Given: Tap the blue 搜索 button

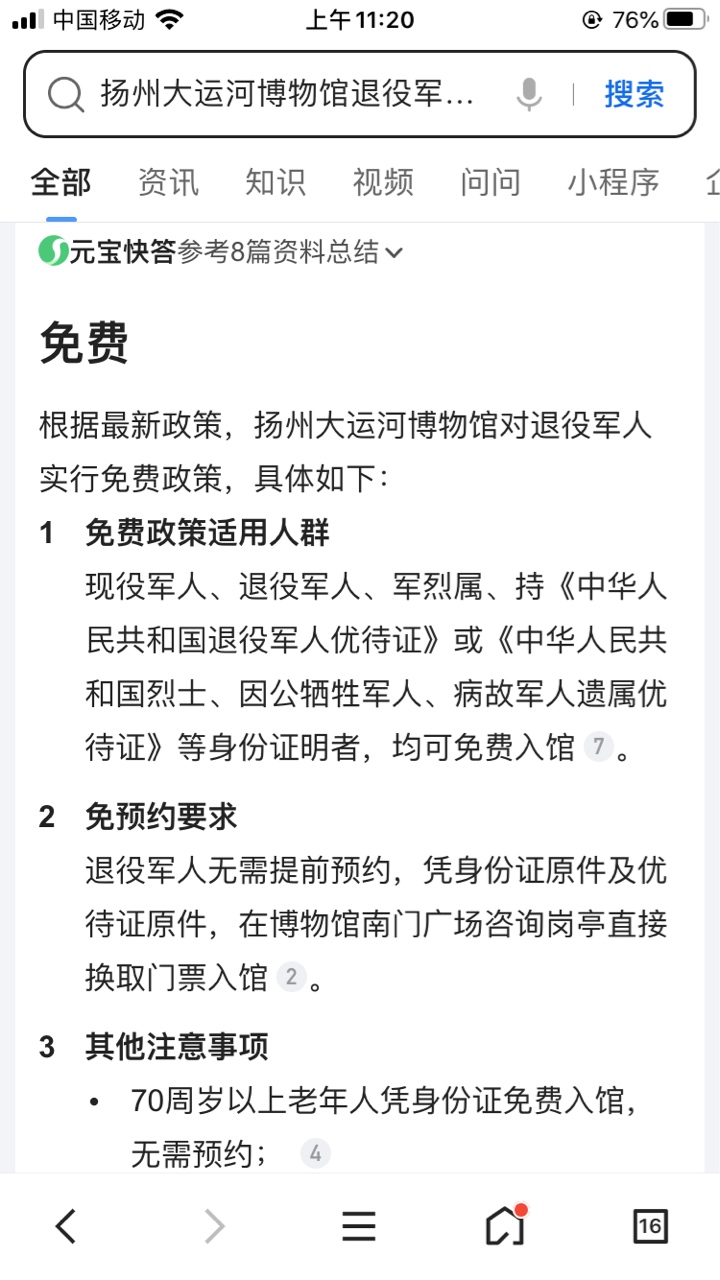Looking at the screenshot, I should pyautogui.click(x=634, y=95).
